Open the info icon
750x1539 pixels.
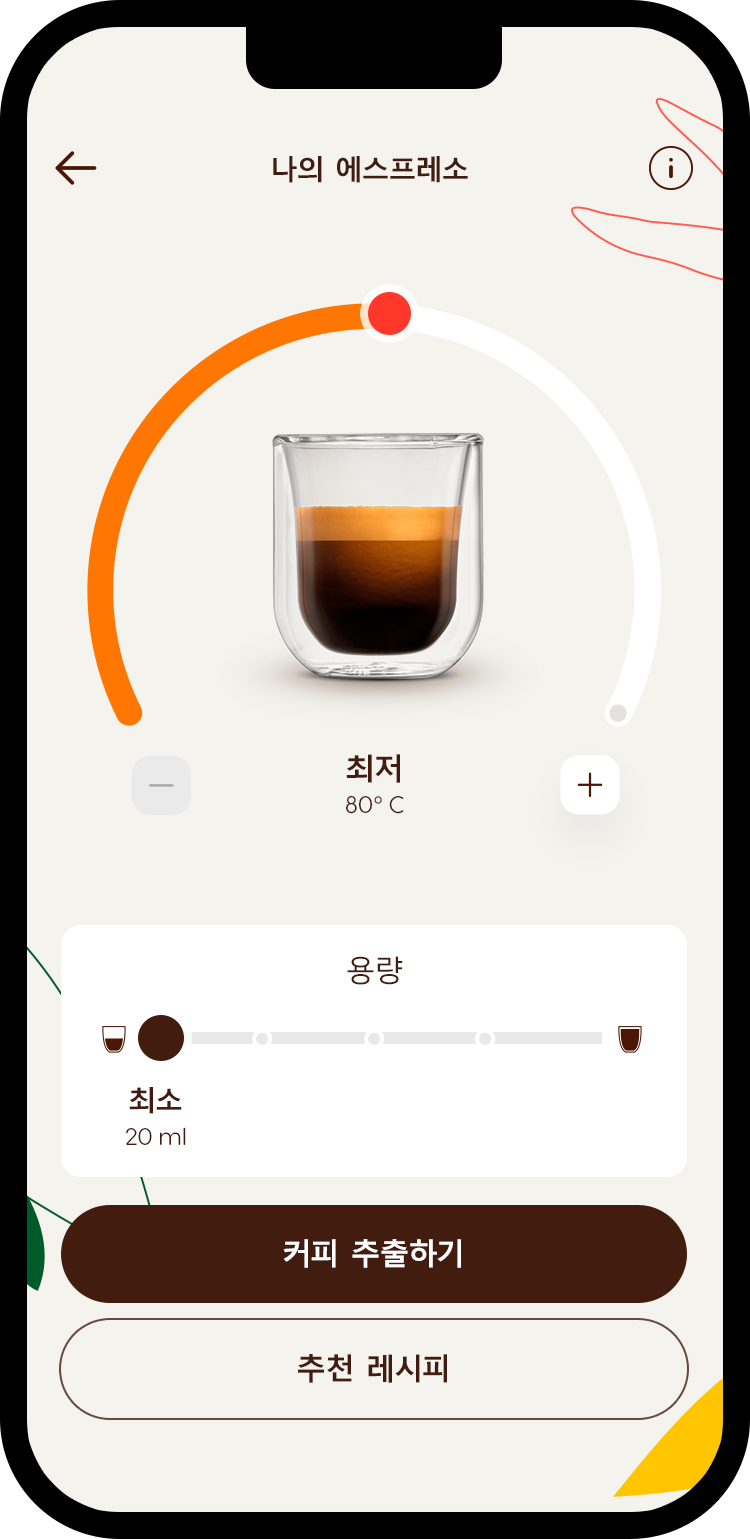tap(671, 168)
